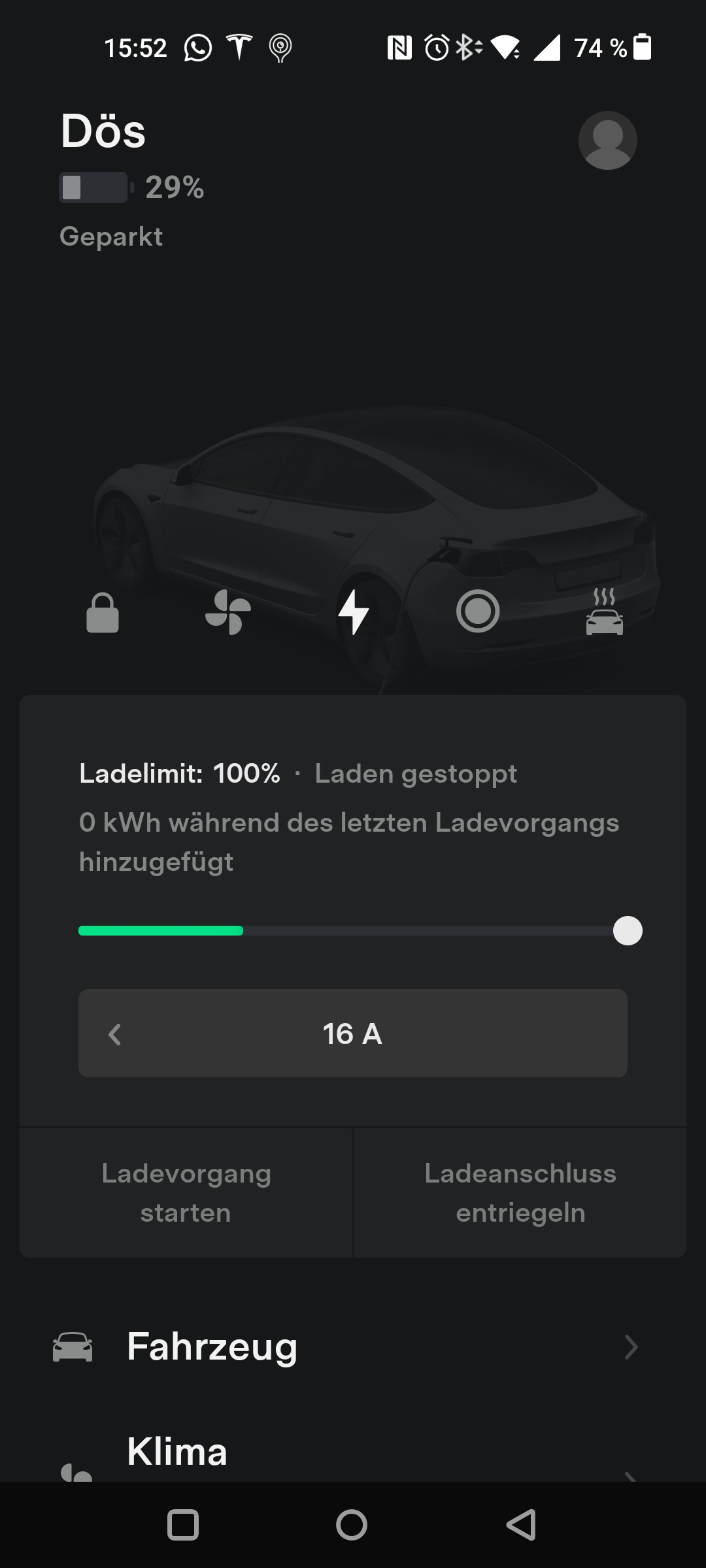Go back using the system navigation
Image resolution: width=706 pixels, height=1568 pixels.
click(x=521, y=1526)
